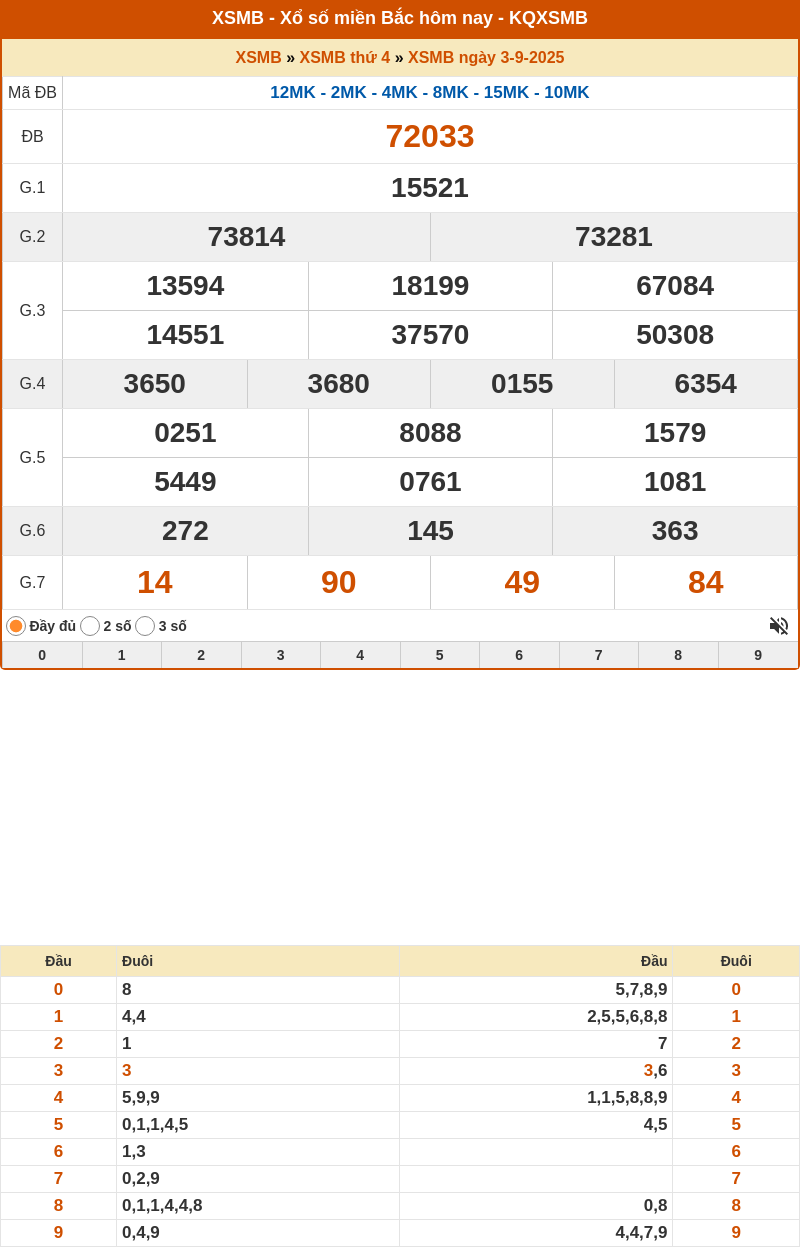The height and width of the screenshot is (1247, 800).
Task: Select the Đầy đủ display option
Action: coord(16,626)
